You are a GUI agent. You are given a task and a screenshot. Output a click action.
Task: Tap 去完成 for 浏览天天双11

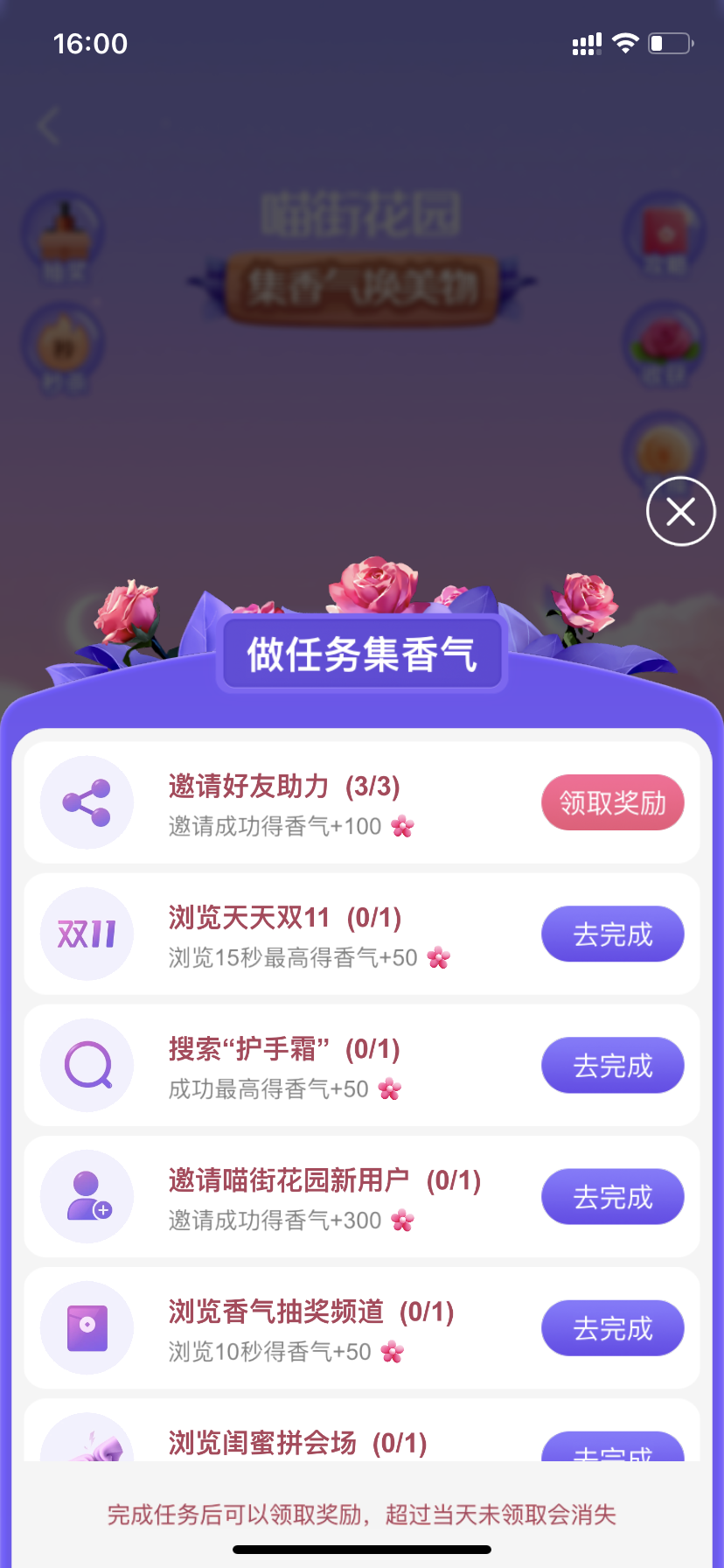click(x=612, y=934)
